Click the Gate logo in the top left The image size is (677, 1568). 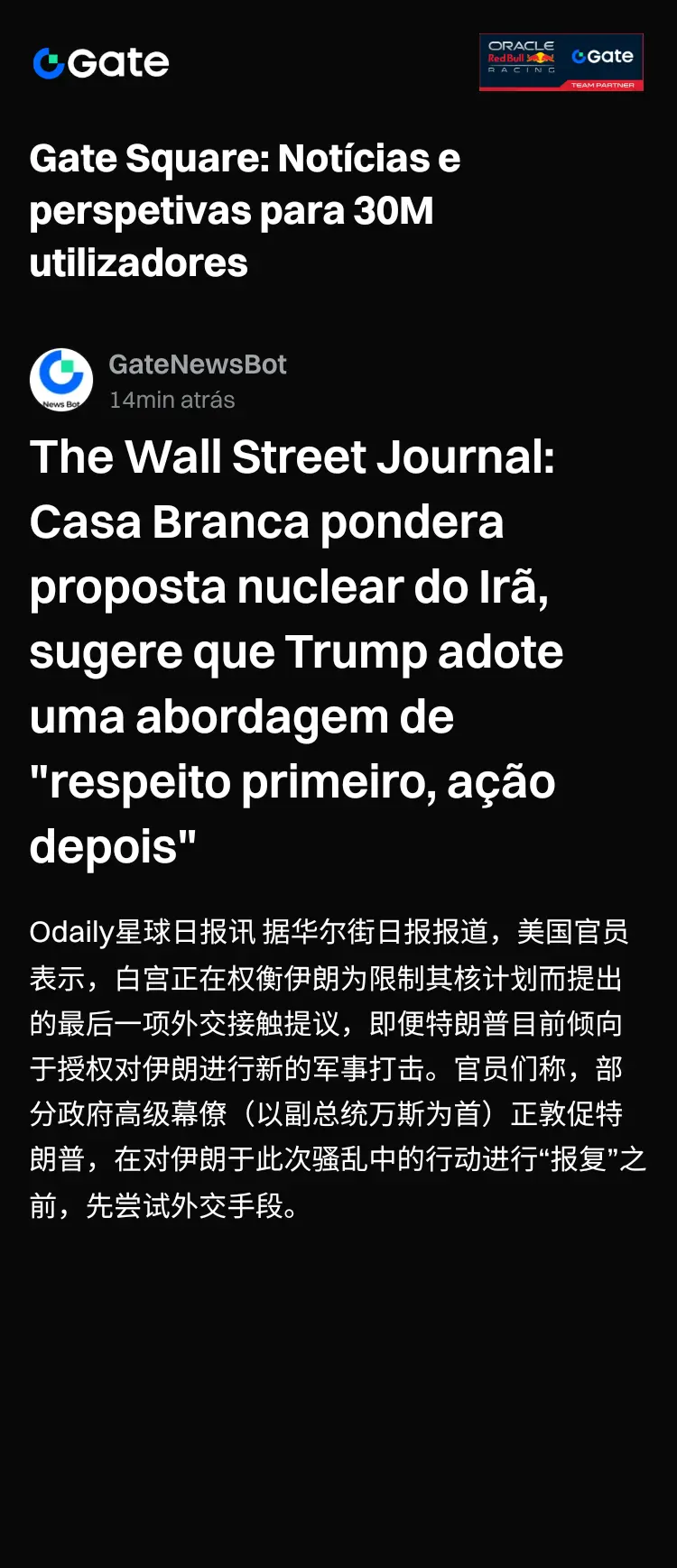99,62
